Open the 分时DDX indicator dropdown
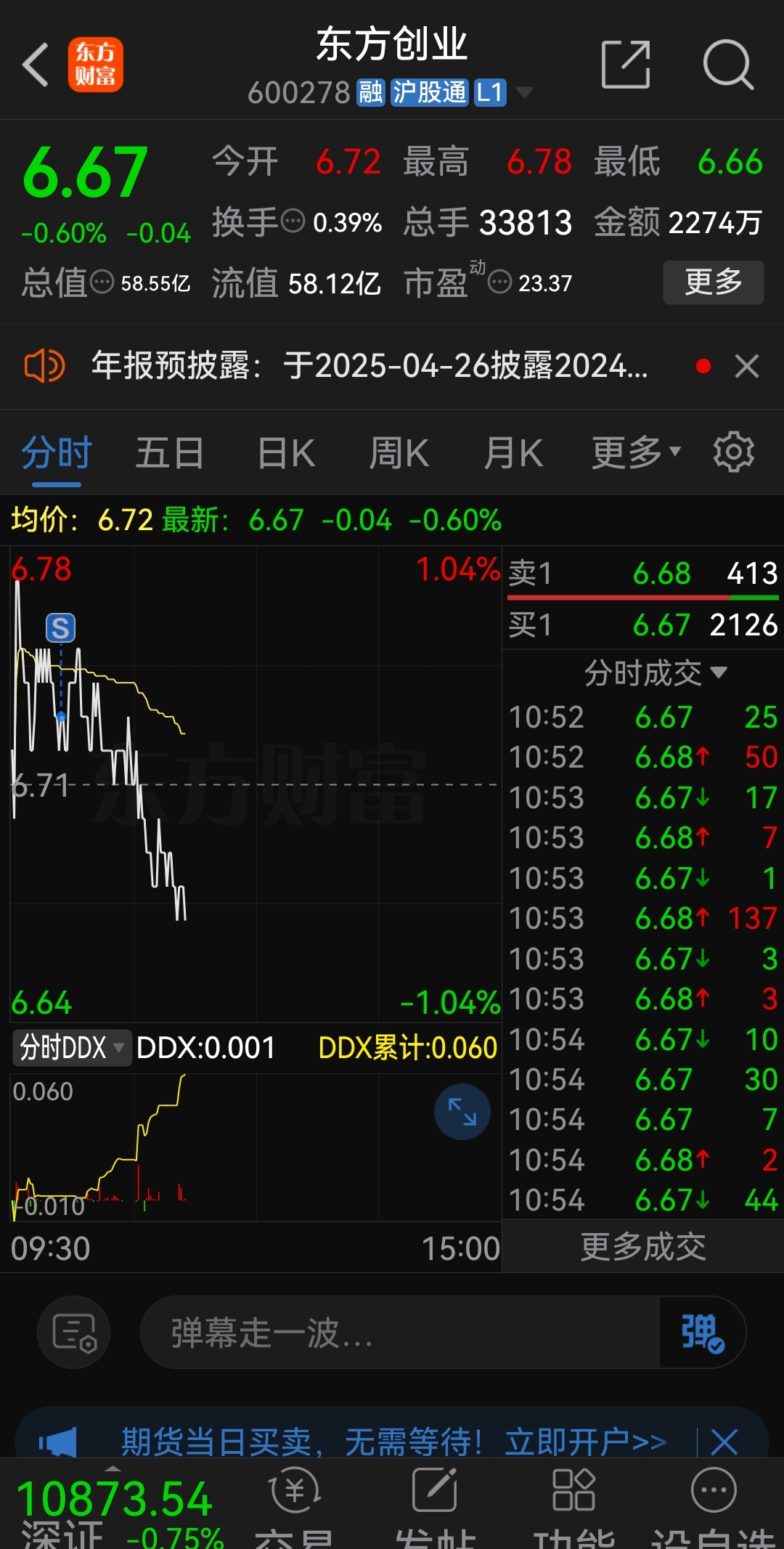 click(x=71, y=1048)
